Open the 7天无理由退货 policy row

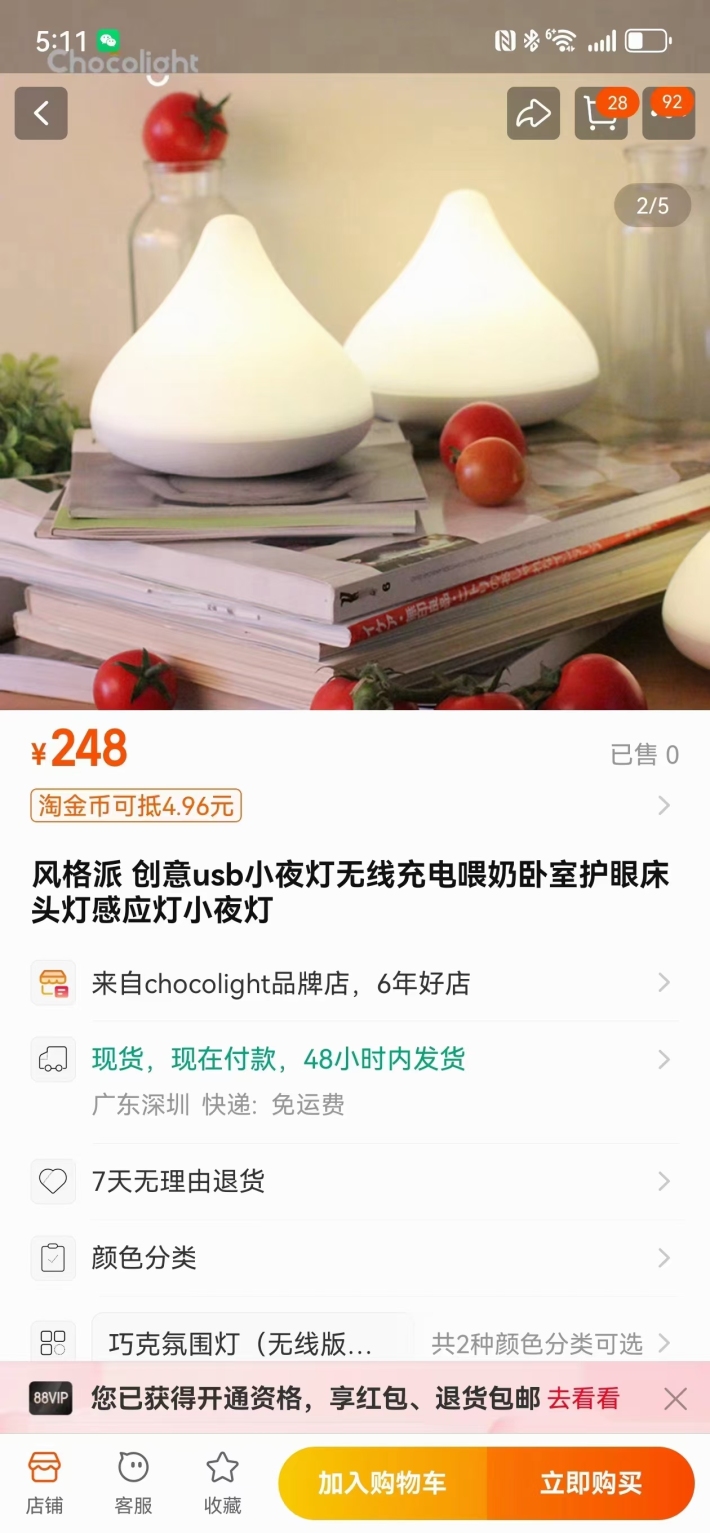coord(355,1181)
